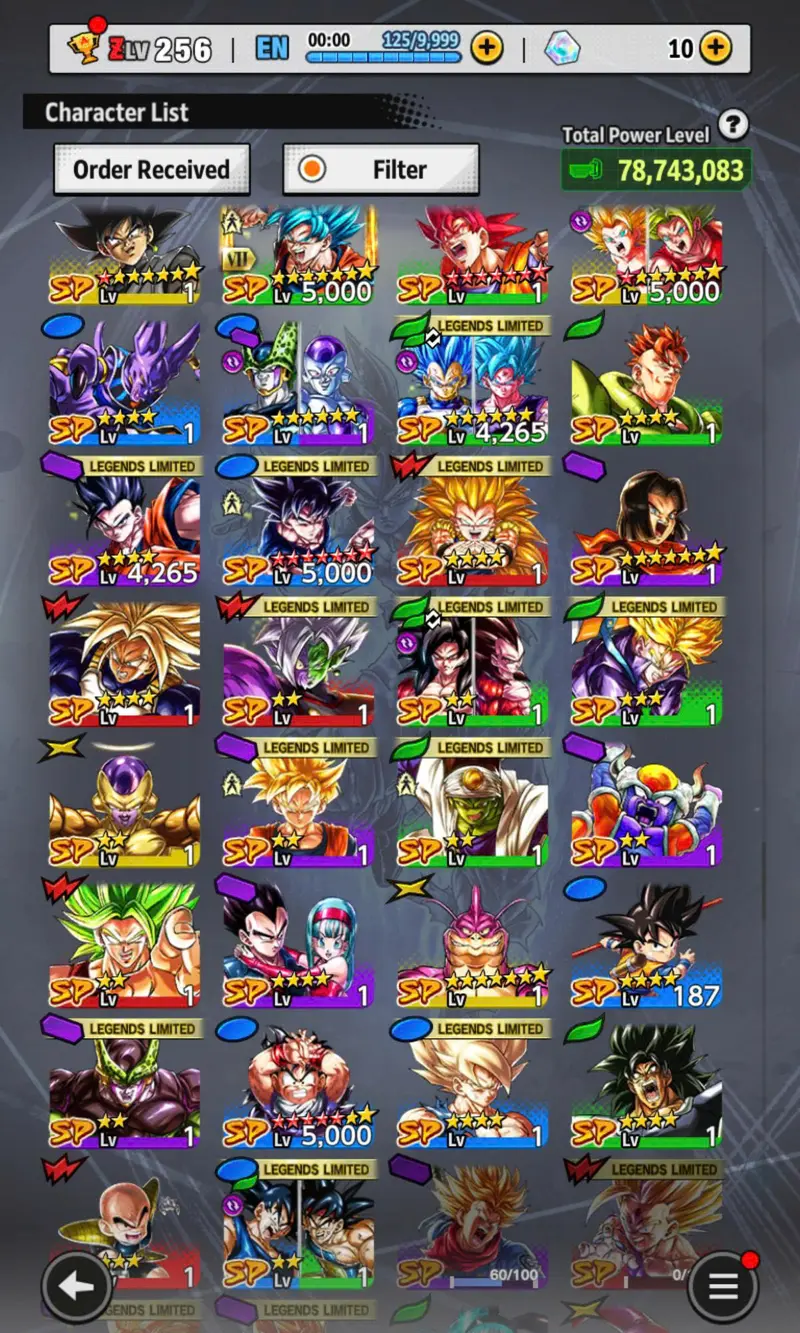
Task: Go back with the arrow button
Action: coord(77,1286)
